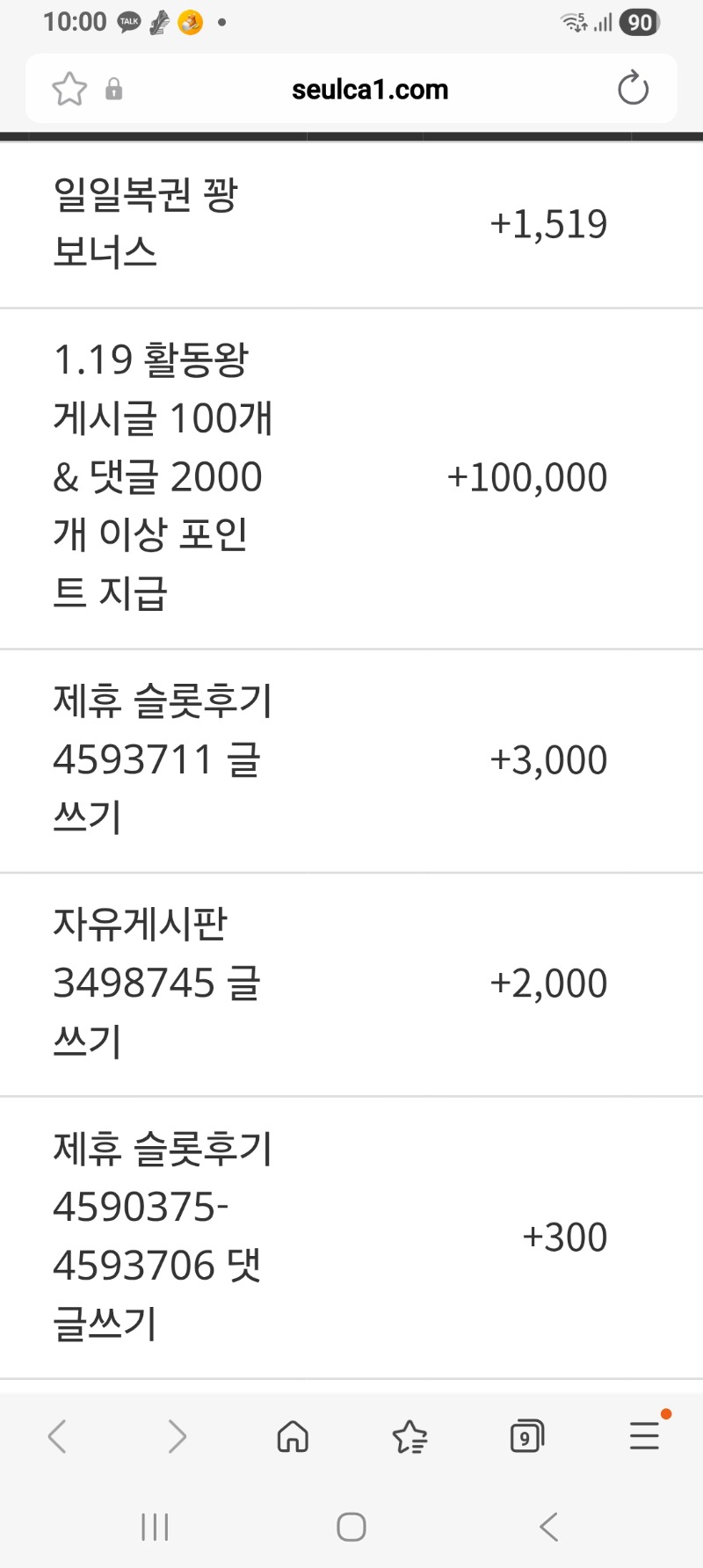Open the browser hamburger menu

point(644,1435)
